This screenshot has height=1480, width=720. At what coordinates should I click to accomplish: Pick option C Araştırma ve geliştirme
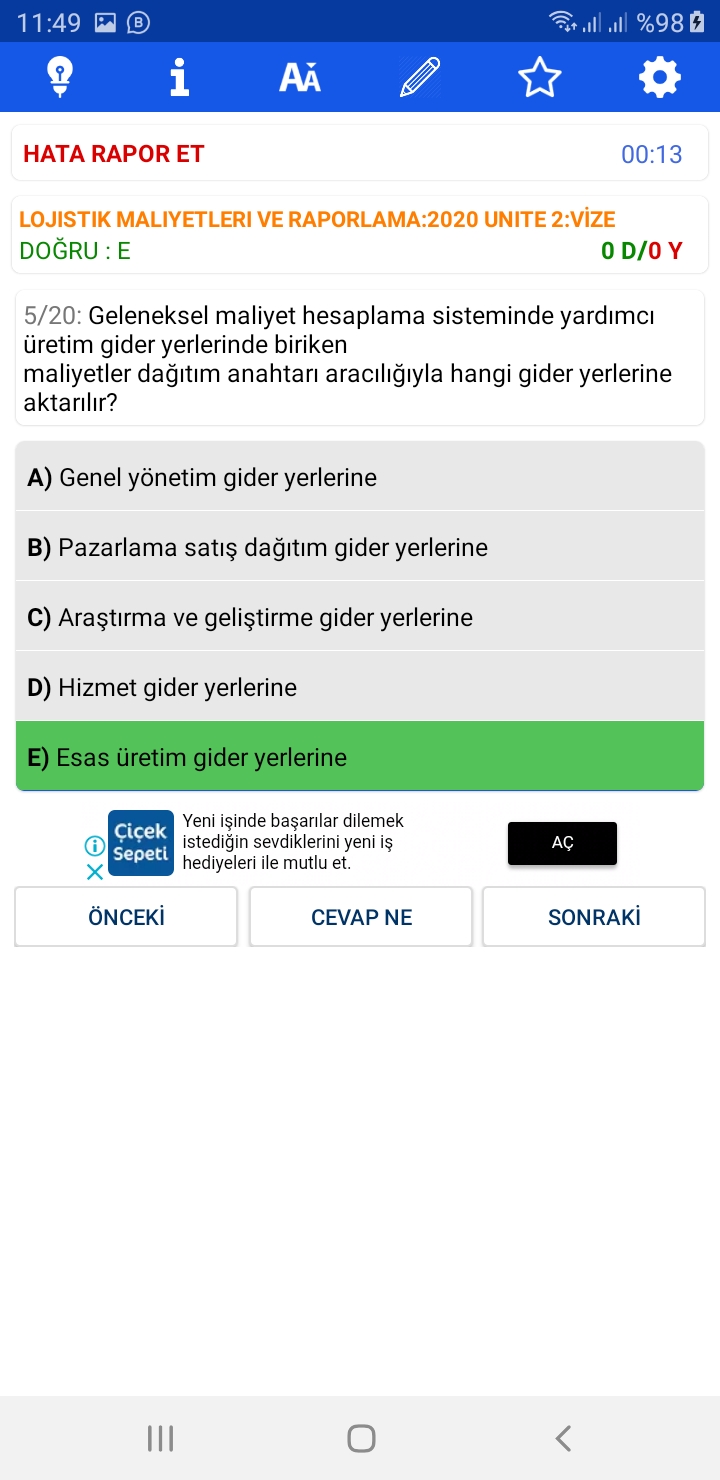[x=360, y=617]
